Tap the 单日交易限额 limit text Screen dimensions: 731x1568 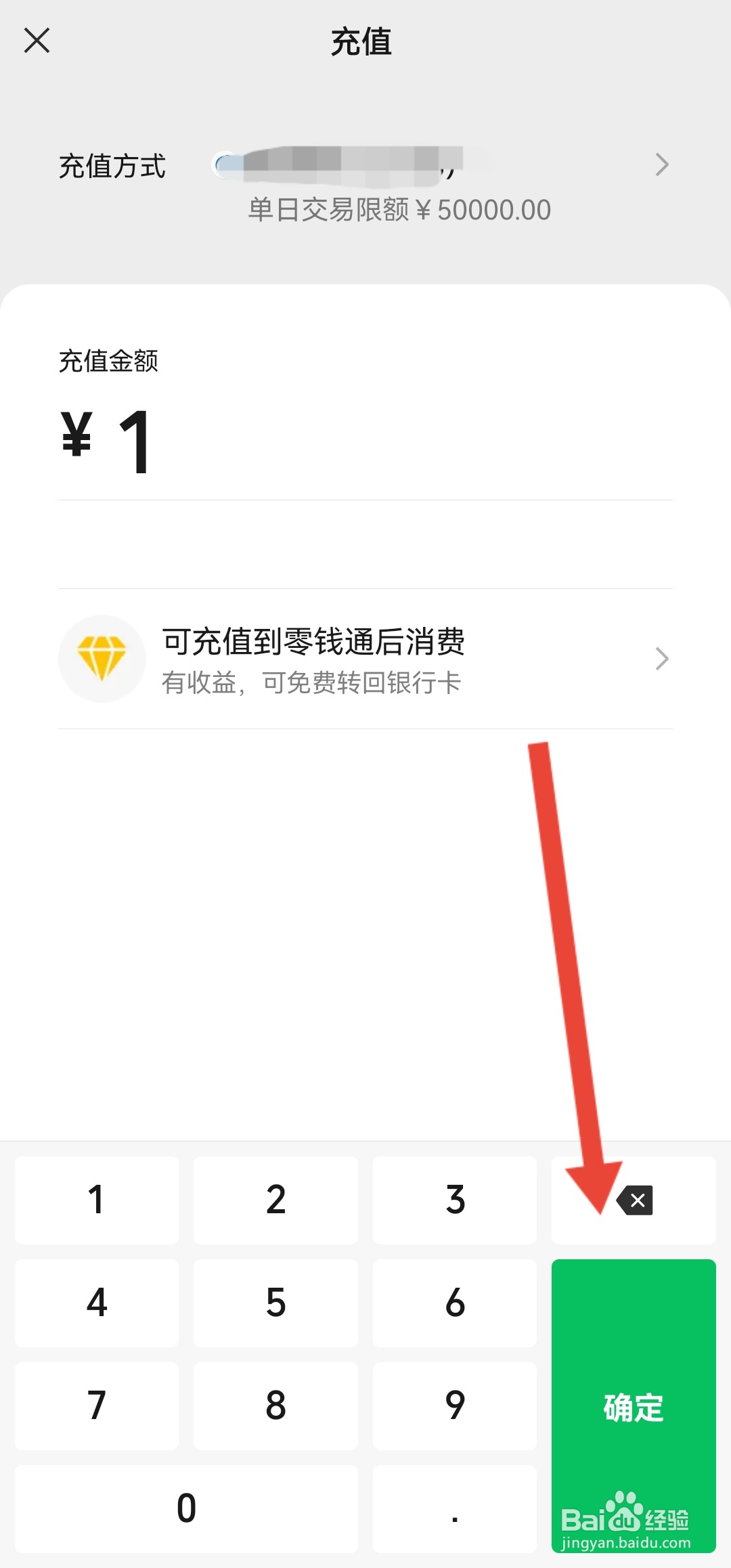pyautogui.click(x=397, y=209)
